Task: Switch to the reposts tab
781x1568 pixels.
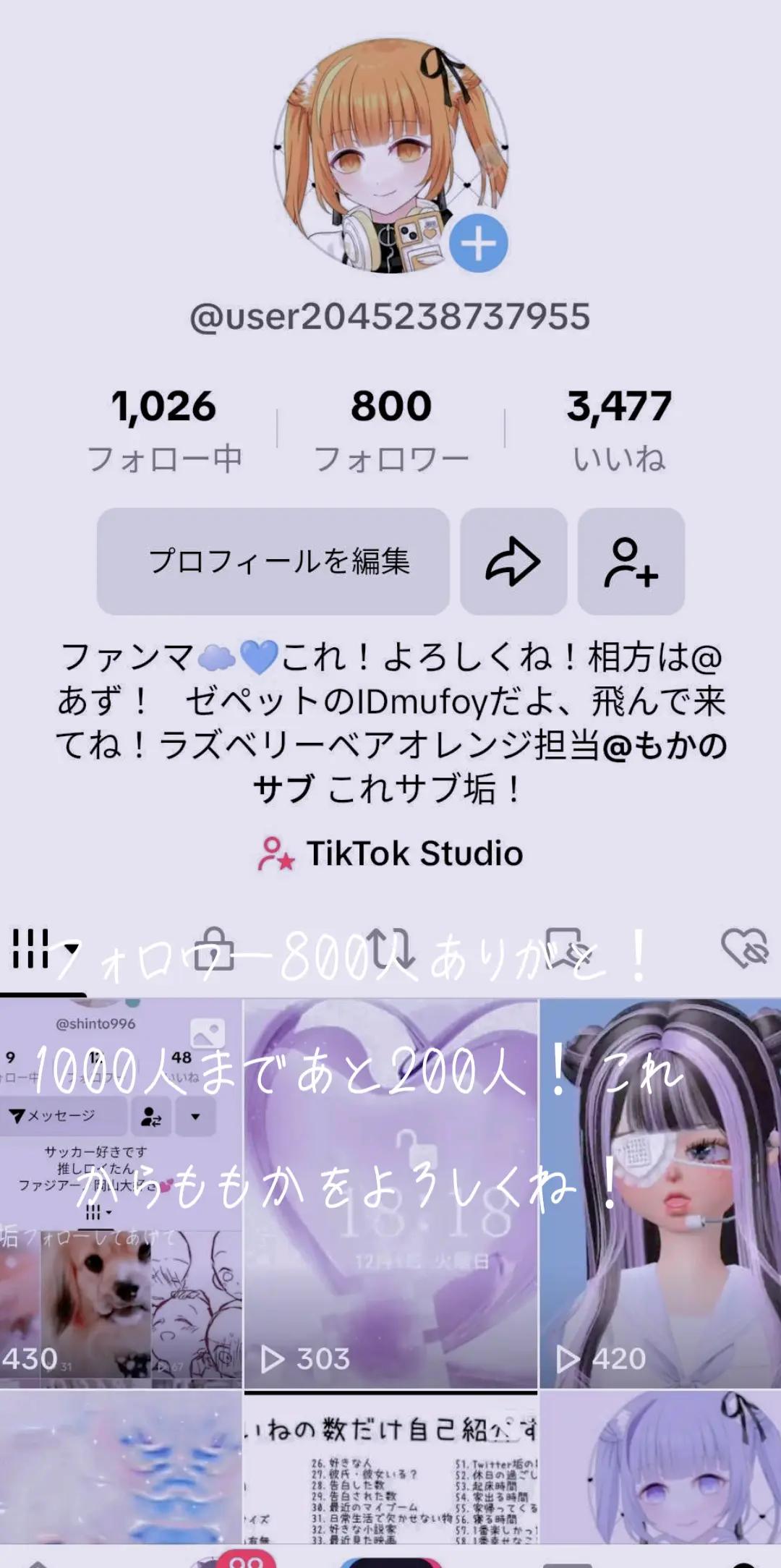Action: (390, 947)
